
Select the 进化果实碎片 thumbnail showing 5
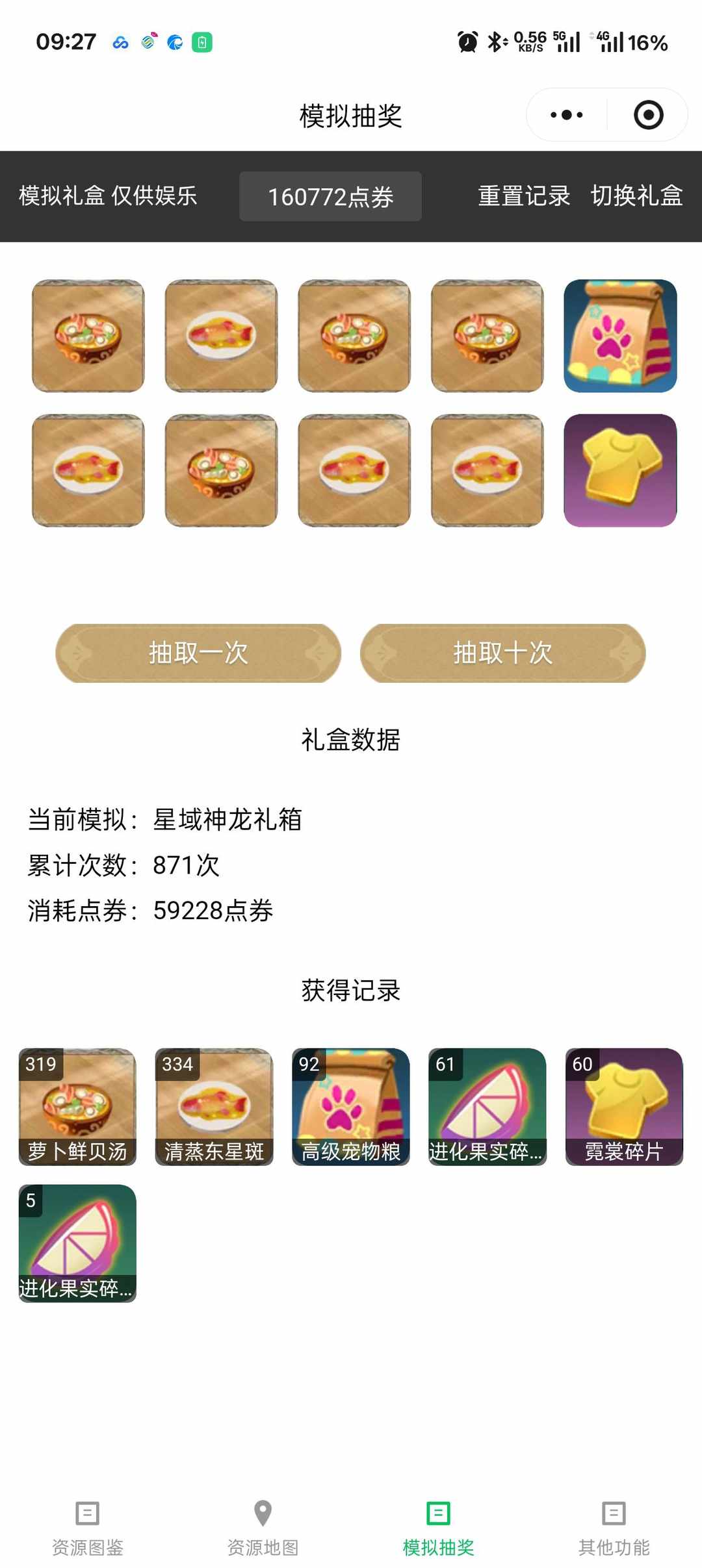pos(77,1244)
